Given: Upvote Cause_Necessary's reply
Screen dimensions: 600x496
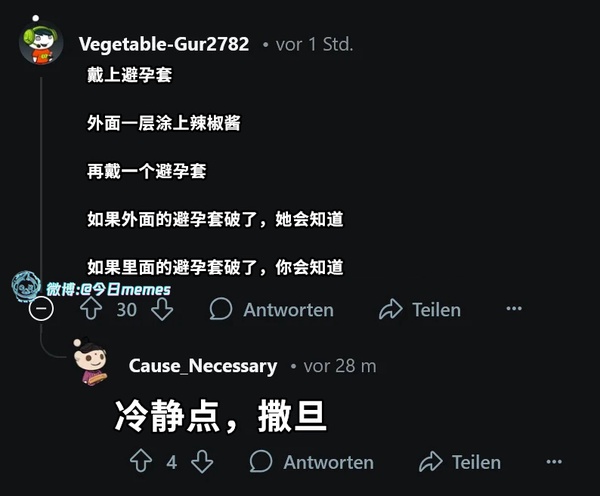Looking at the screenshot, I should [141, 462].
